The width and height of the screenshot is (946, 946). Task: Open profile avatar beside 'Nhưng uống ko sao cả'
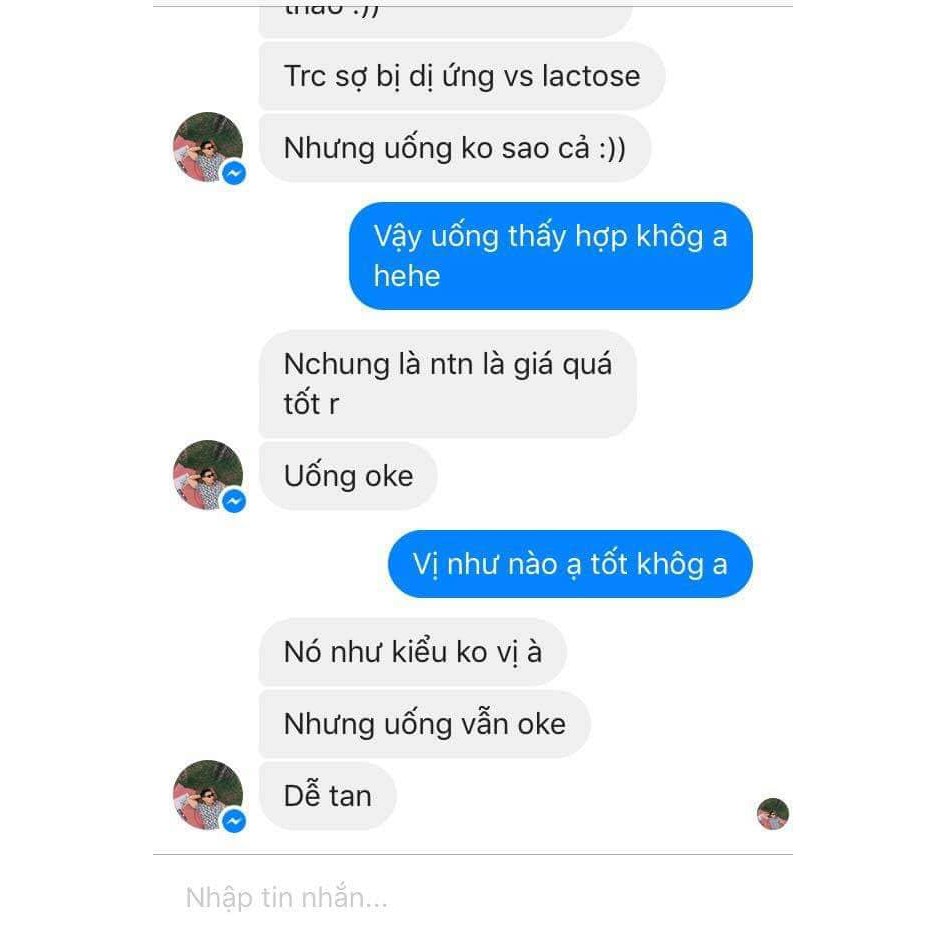click(x=208, y=147)
